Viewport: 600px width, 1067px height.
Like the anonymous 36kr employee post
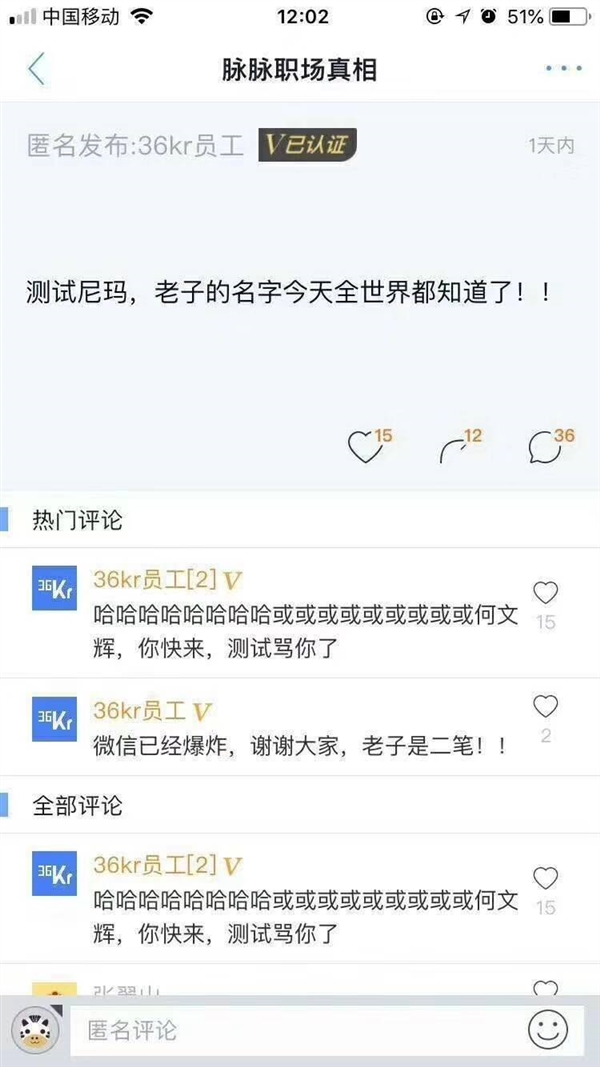pos(365,447)
